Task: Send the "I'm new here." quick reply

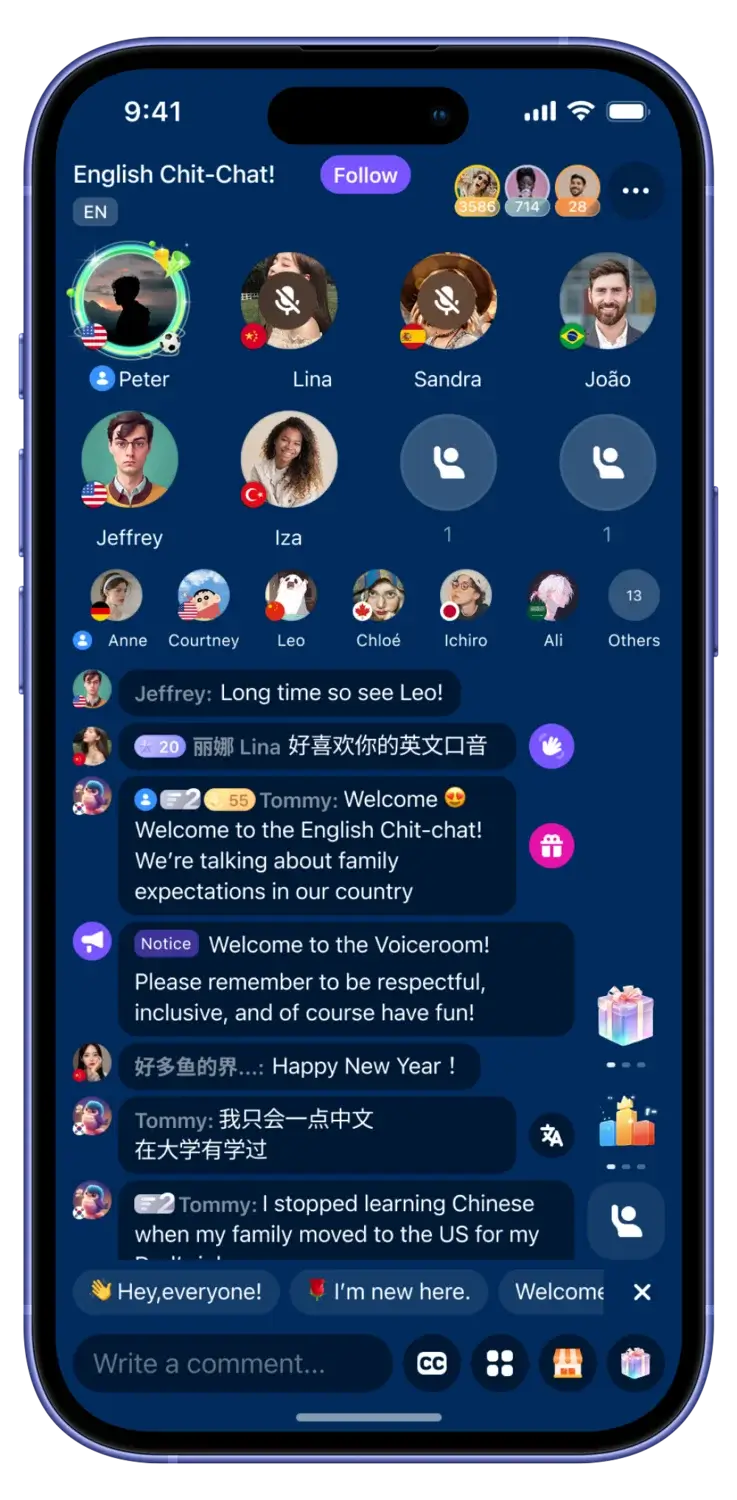Action: click(388, 1291)
